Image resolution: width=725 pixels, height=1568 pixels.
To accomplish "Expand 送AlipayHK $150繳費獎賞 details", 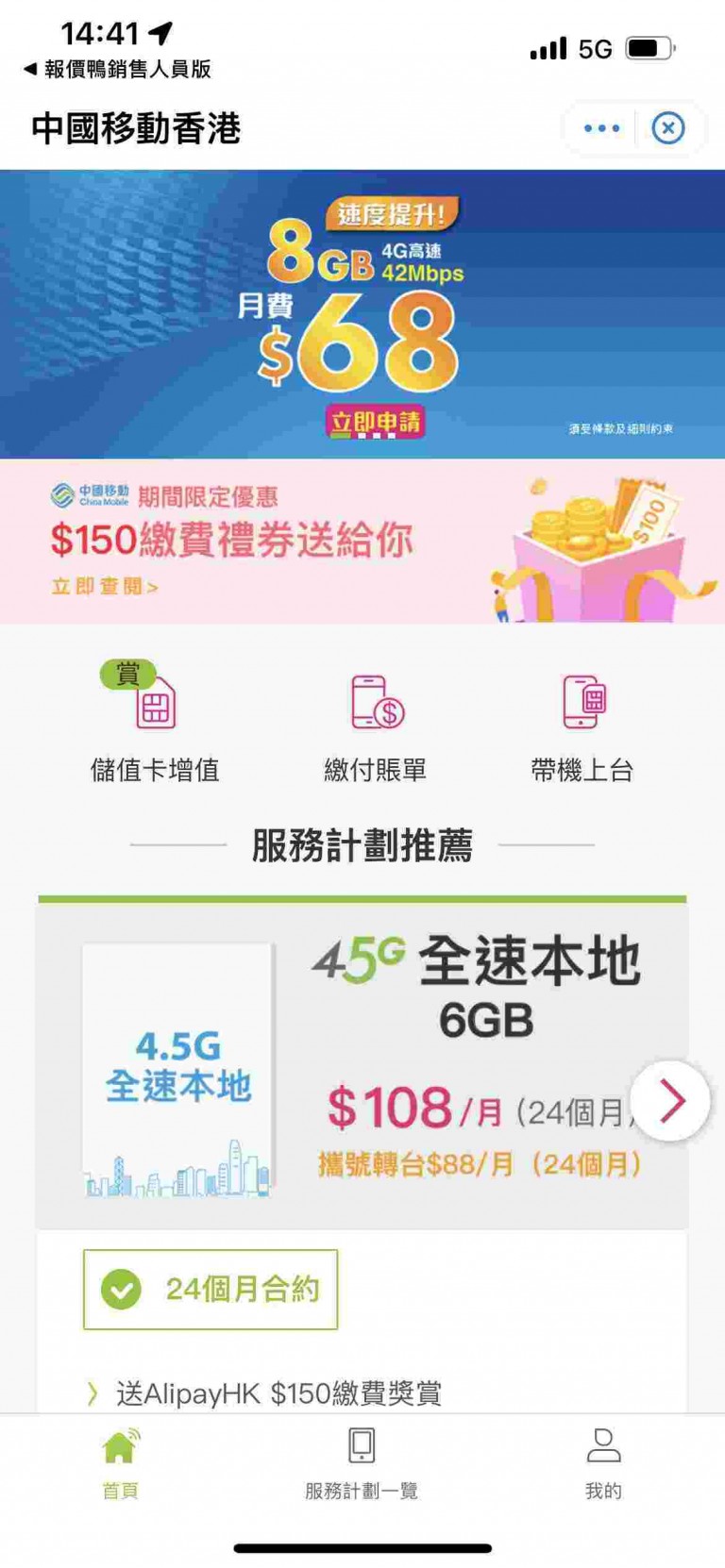I will (264, 1393).
